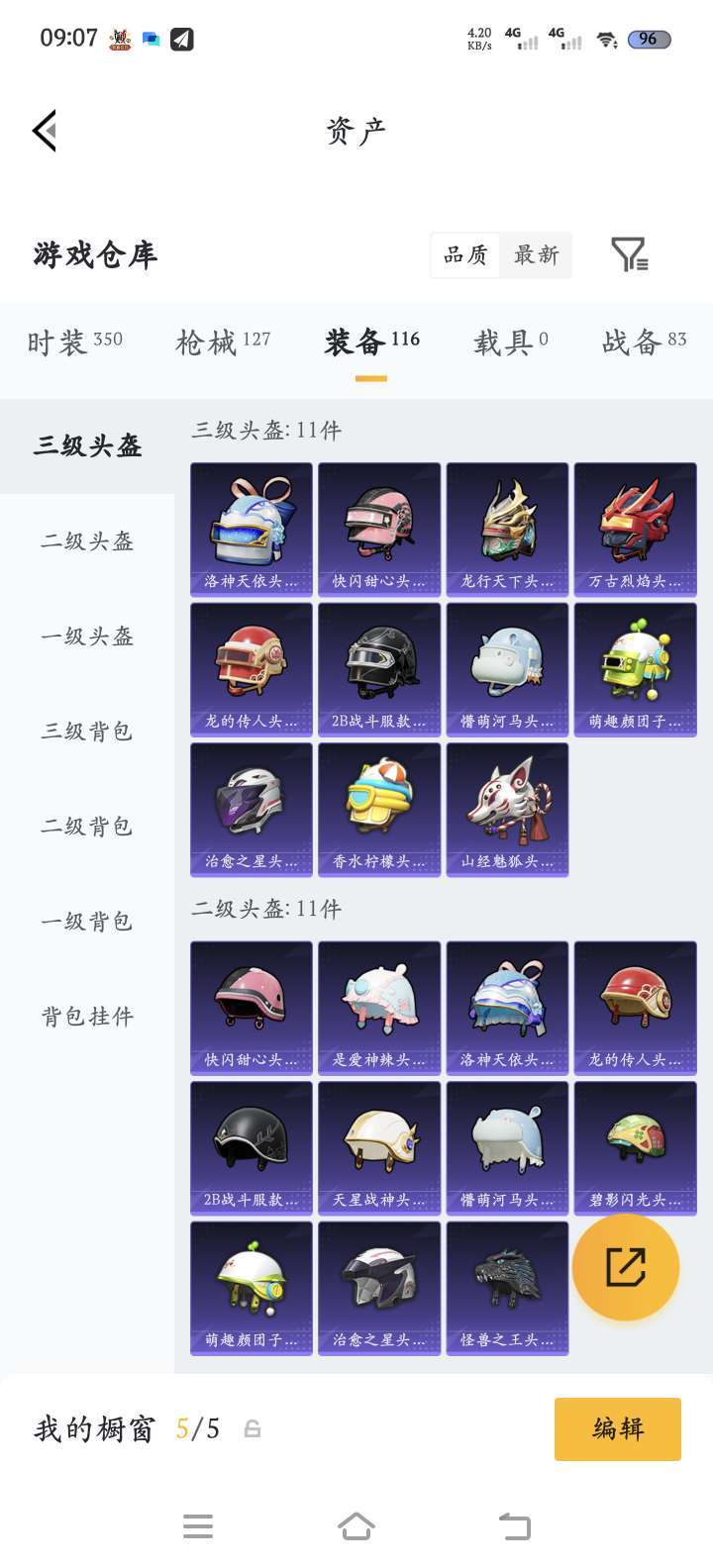Tap the 编辑 button for 我的橱窗
Screen dimensions: 713x1568
click(x=618, y=1428)
